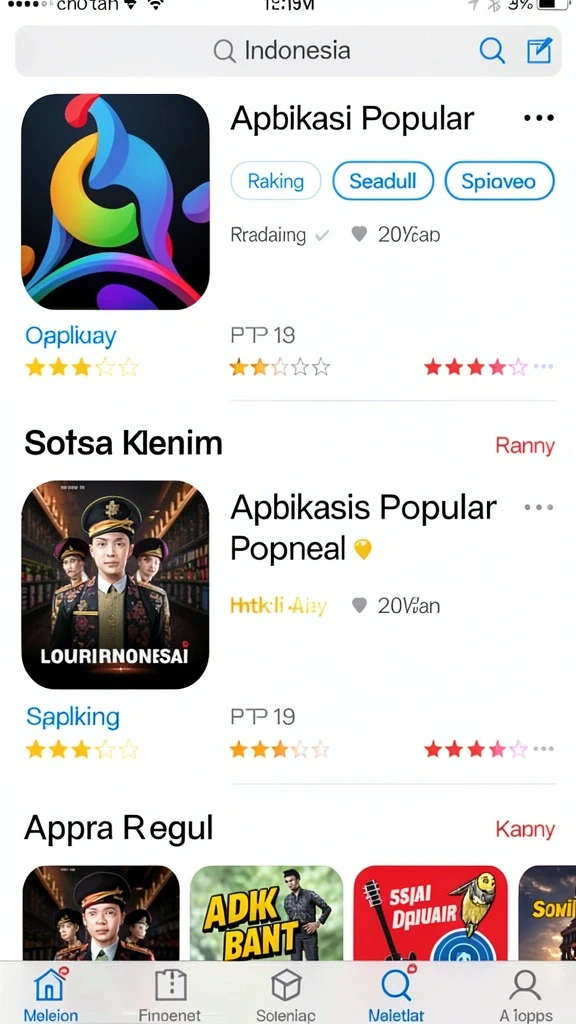The width and height of the screenshot is (576, 1024).
Task: Switch to the Meletlat search tab
Action: [x=396, y=994]
